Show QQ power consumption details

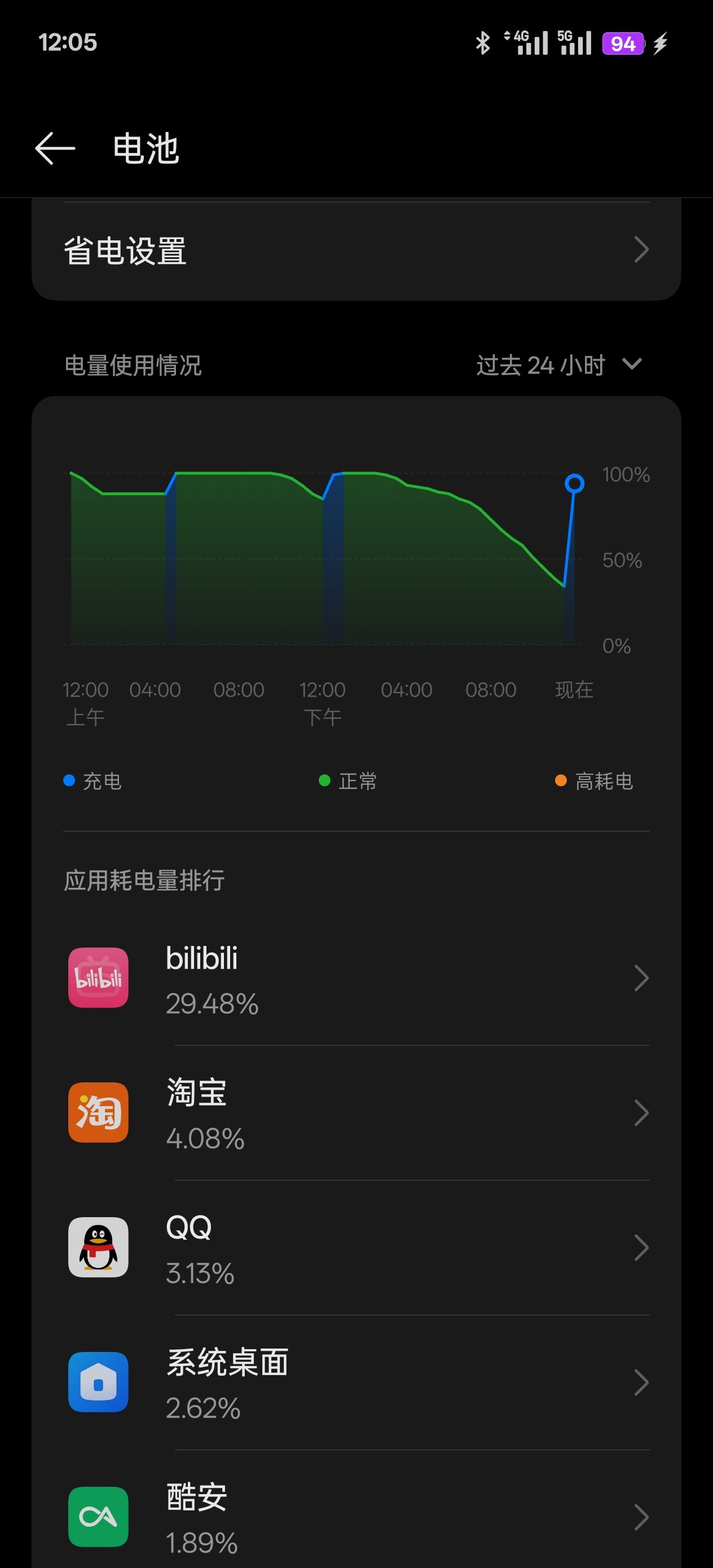click(x=356, y=1248)
